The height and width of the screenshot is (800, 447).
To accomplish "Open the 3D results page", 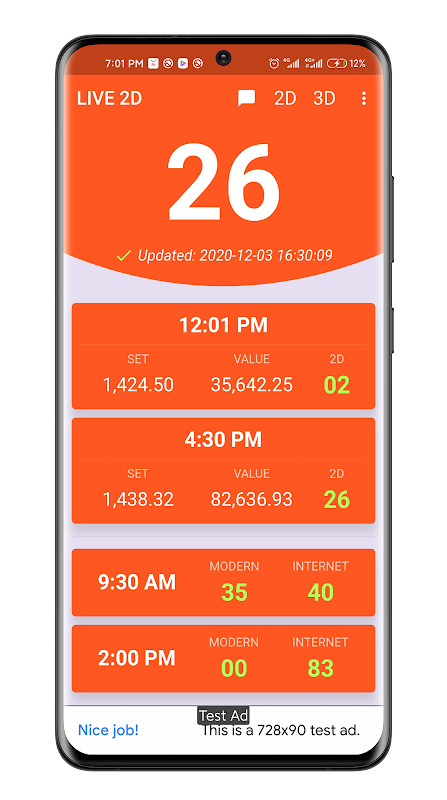I will 324,98.
